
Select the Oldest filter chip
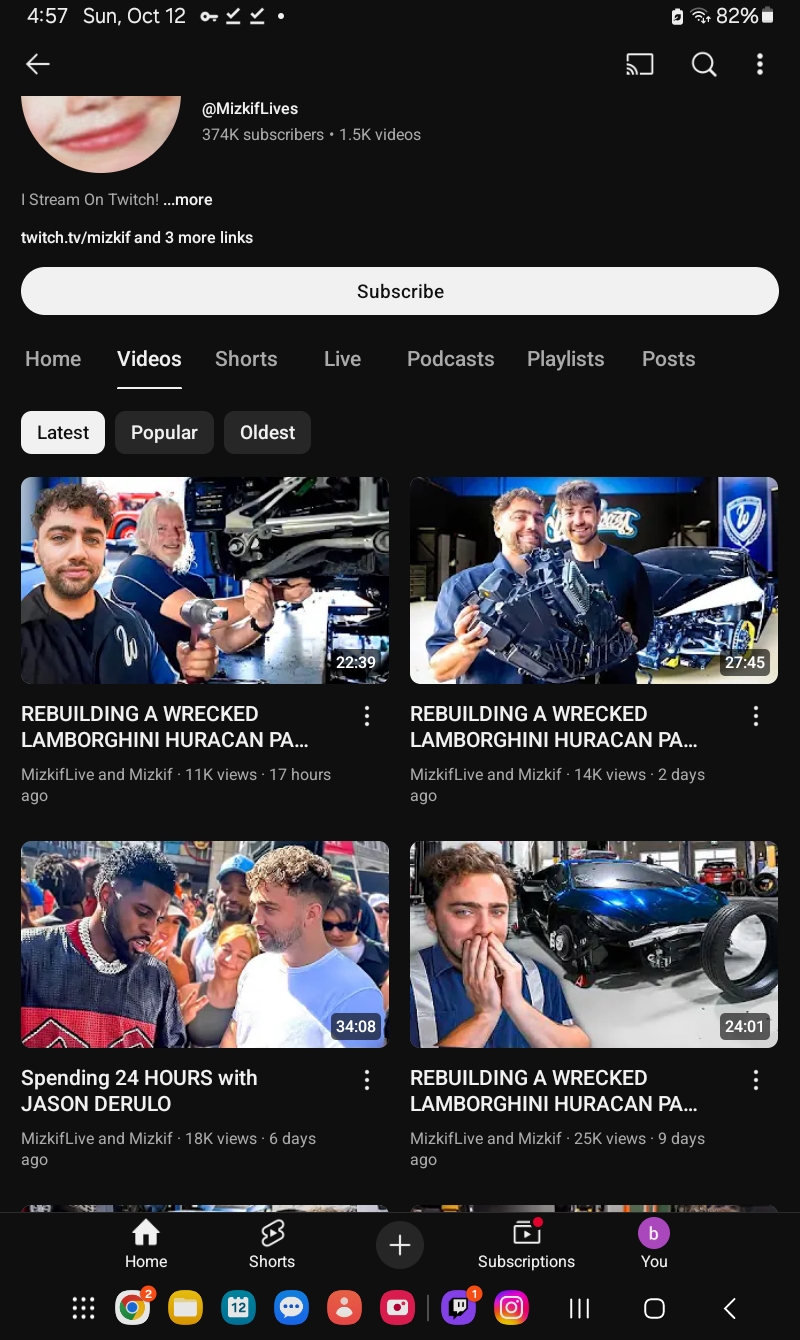tap(267, 433)
